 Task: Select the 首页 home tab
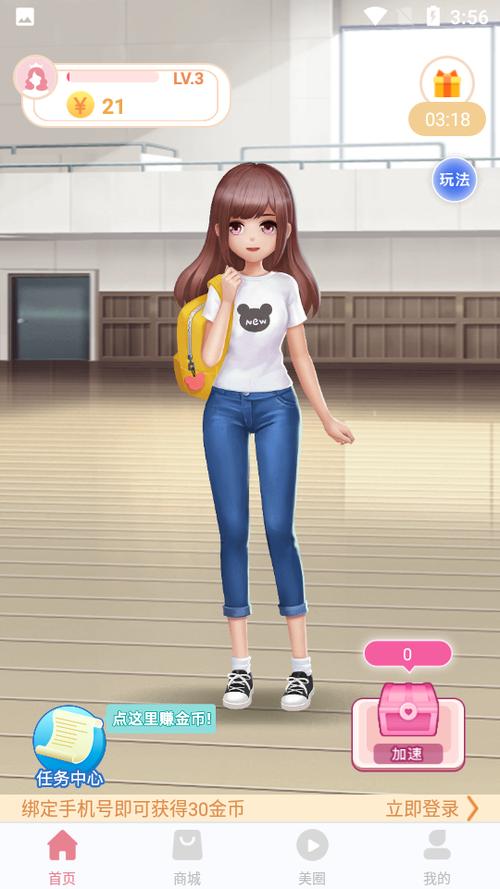62,857
